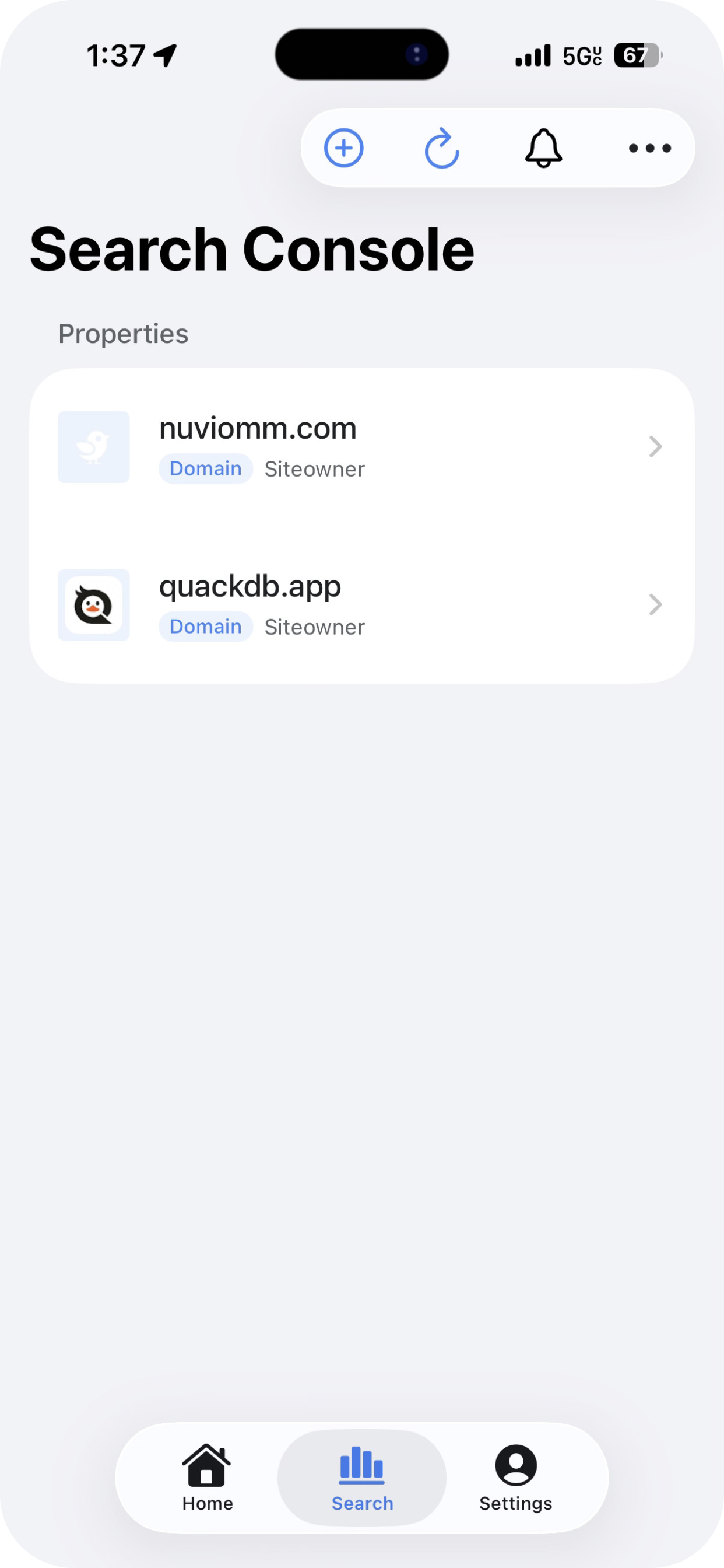The width and height of the screenshot is (724, 1568).
Task: Refresh the properties list
Action: [x=442, y=148]
